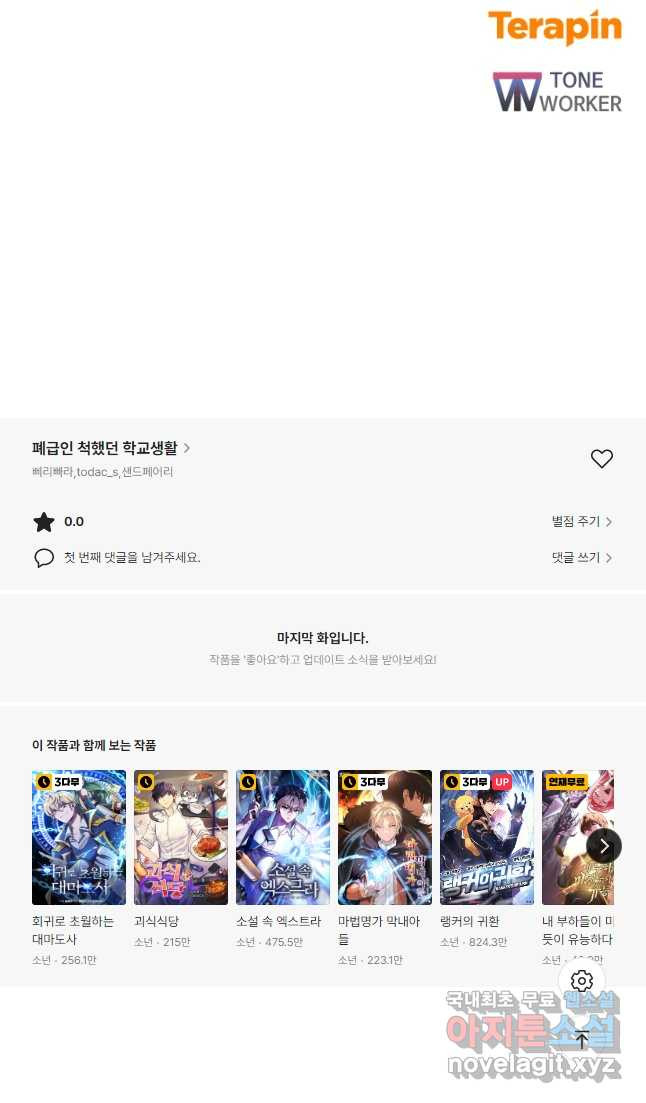Open 소설 속 엑스트라 card
The image size is (646, 1103).
point(283,837)
